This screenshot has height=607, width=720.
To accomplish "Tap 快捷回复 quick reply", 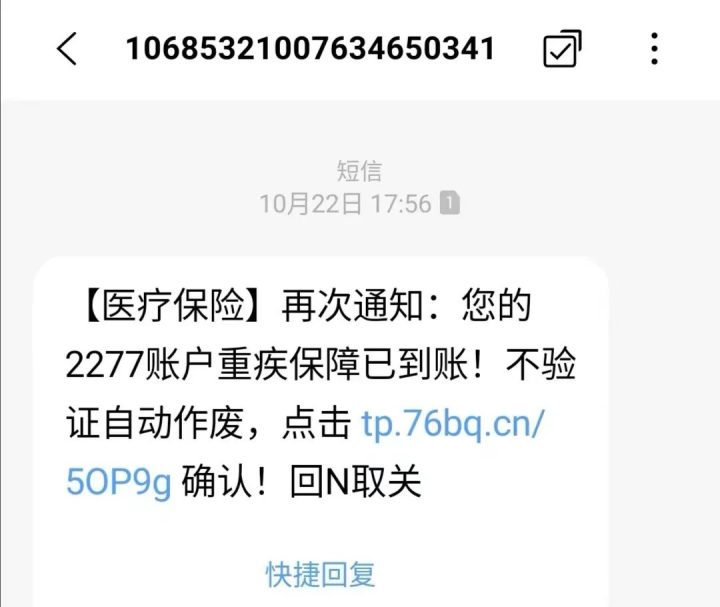I will point(320,573).
